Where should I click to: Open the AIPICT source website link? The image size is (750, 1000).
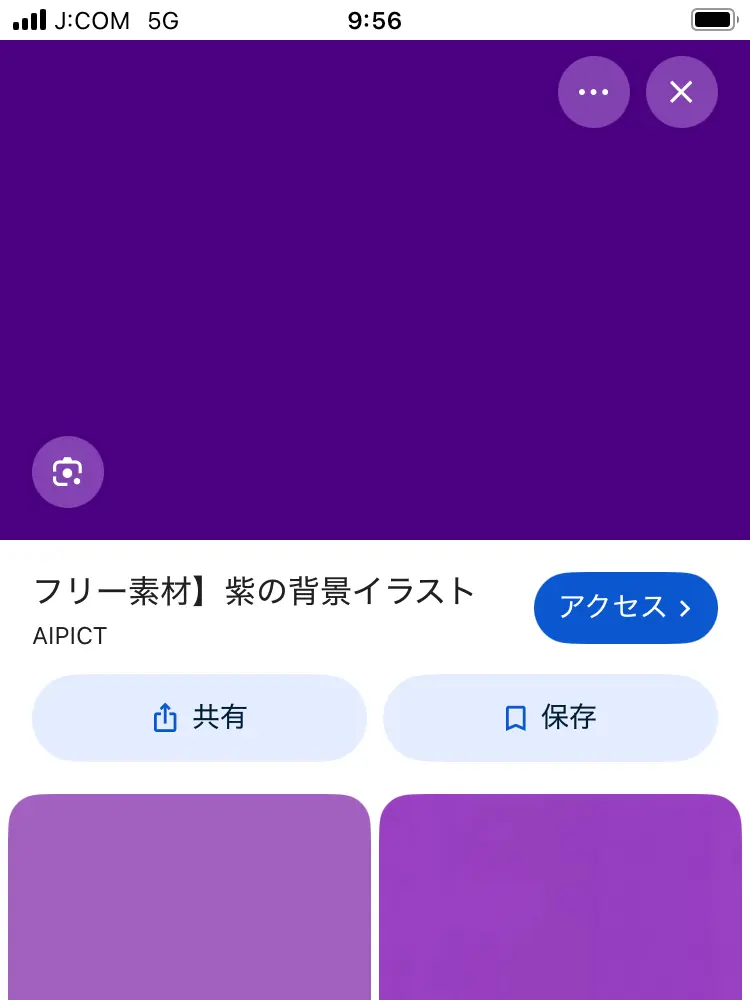pos(69,635)
